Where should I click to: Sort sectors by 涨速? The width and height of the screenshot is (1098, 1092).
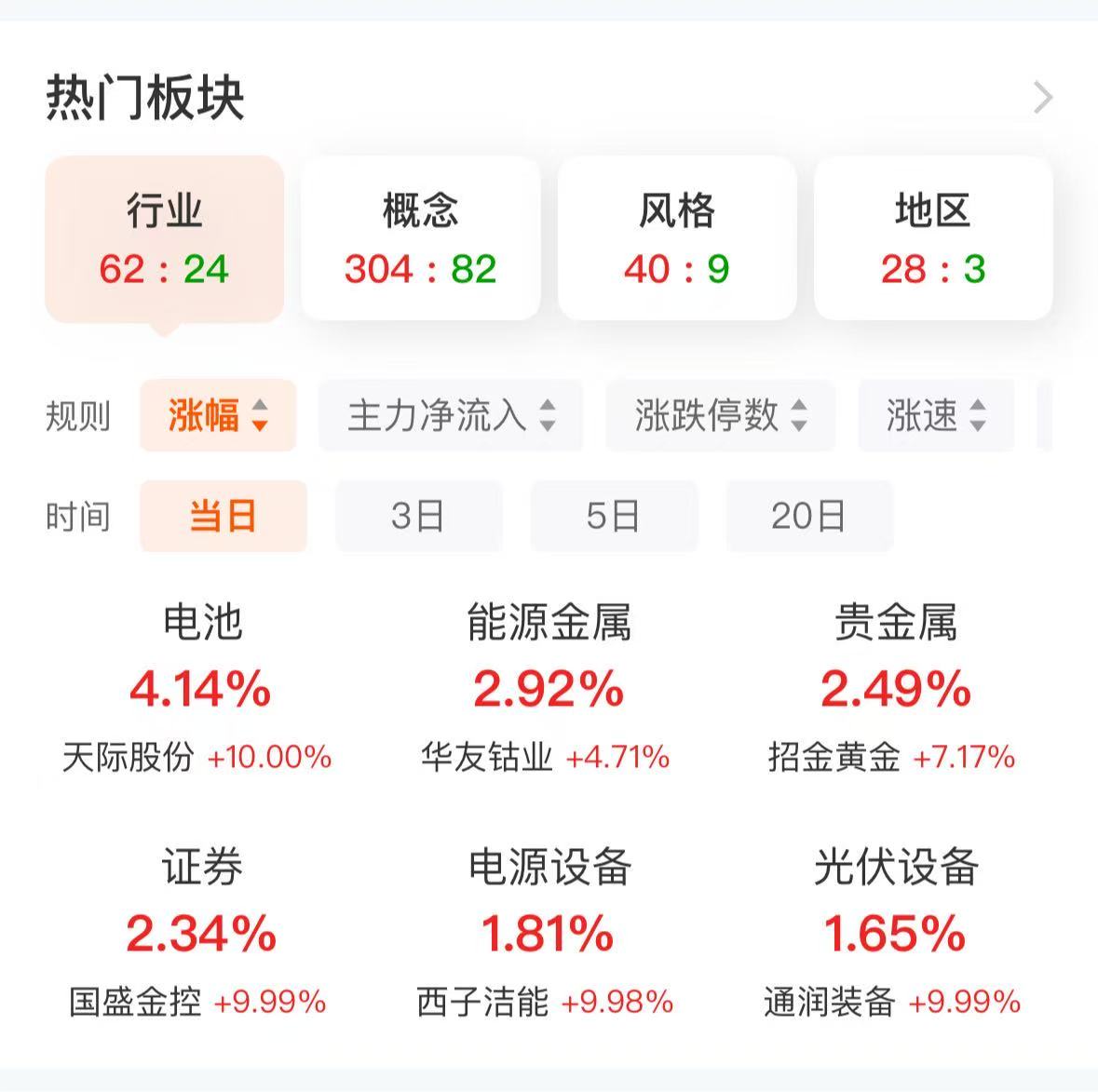(935, 415)
